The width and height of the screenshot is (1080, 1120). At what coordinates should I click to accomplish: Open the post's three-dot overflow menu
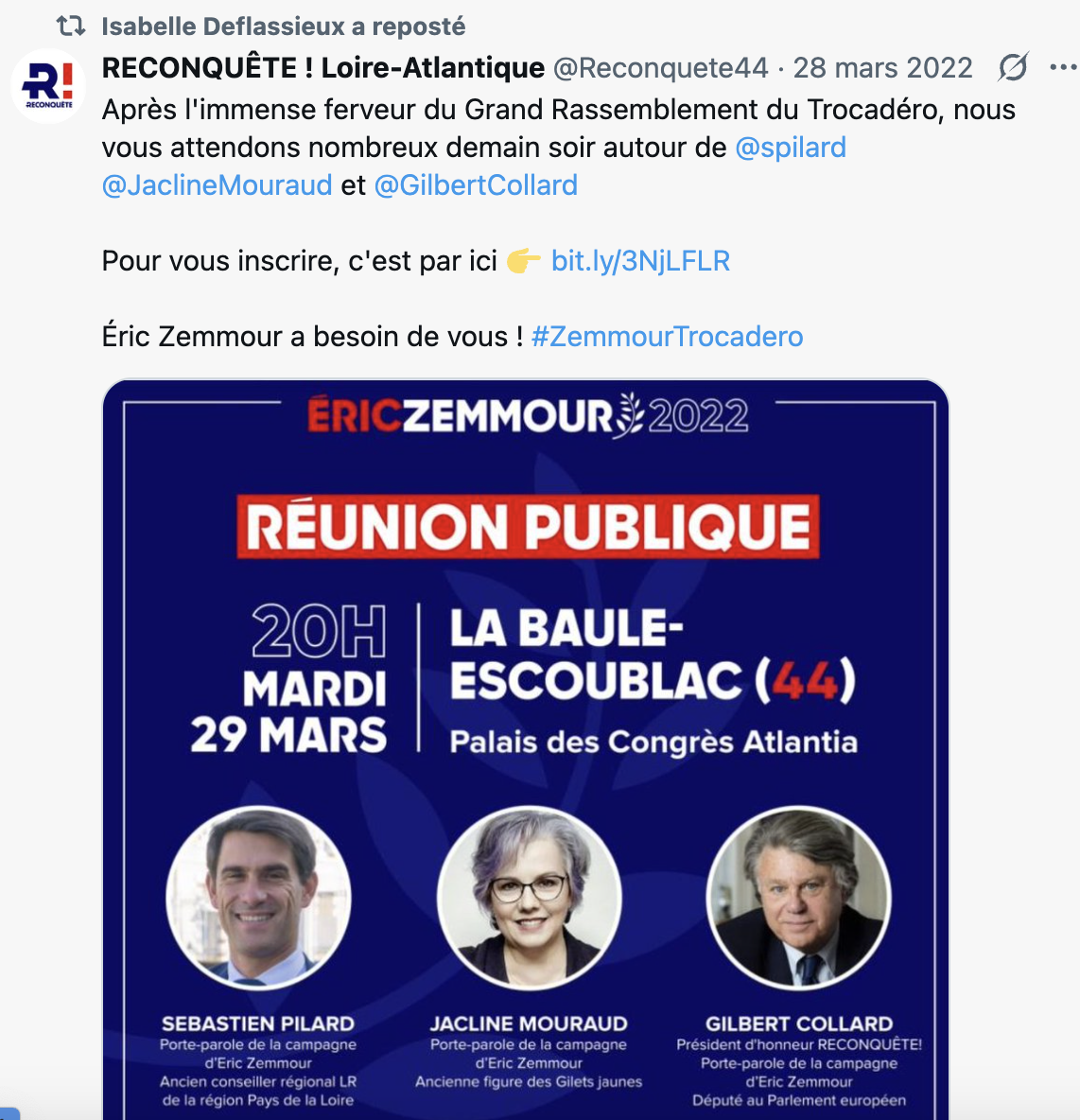tap(1063, 68)
